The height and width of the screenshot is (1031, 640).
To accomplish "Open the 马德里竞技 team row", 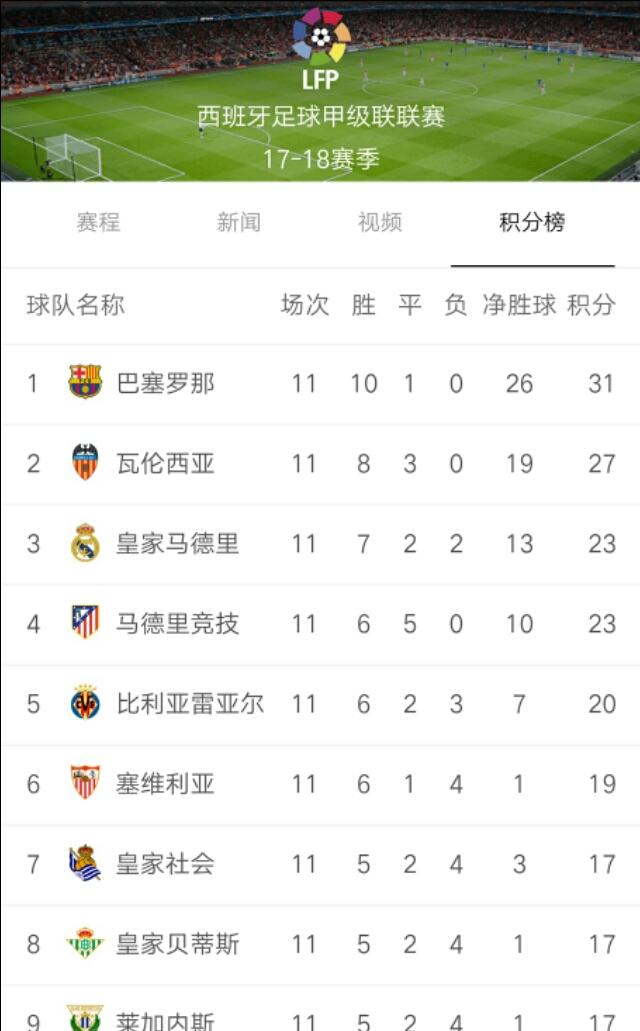I will pyautogui.click(x=320, y=625).
